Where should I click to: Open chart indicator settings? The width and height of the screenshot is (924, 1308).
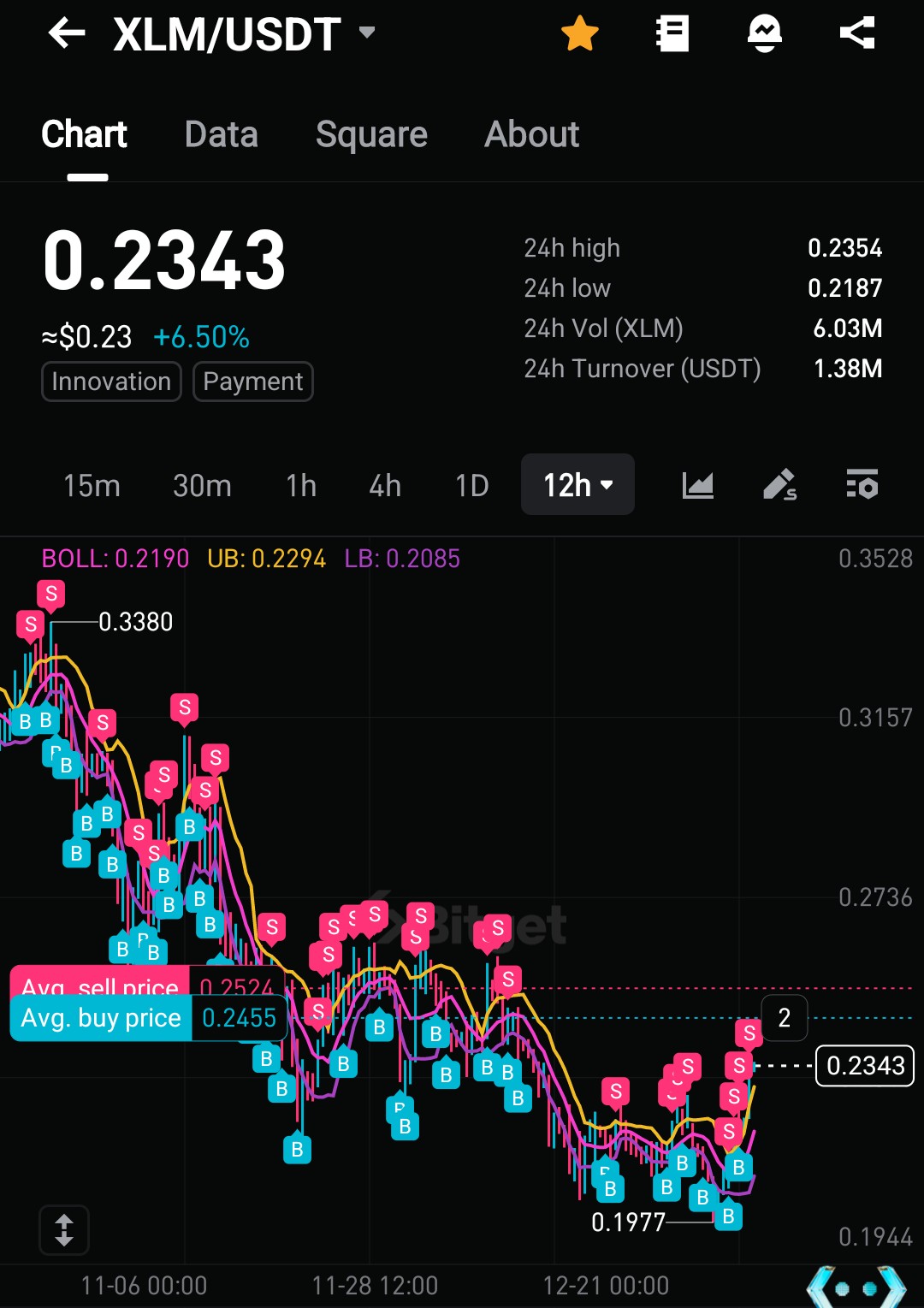point(862,485)
